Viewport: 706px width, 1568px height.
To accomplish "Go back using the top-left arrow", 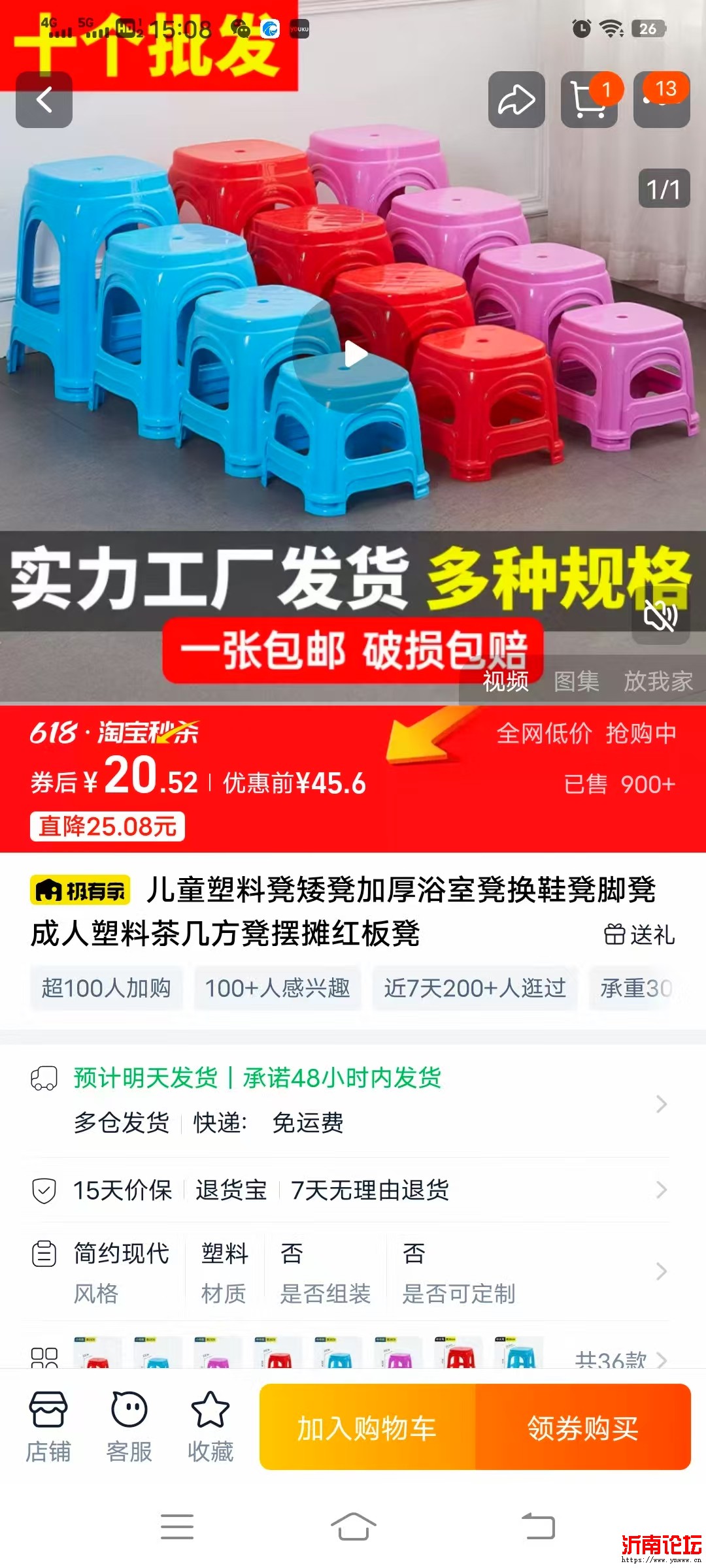I will coord(44,100).
